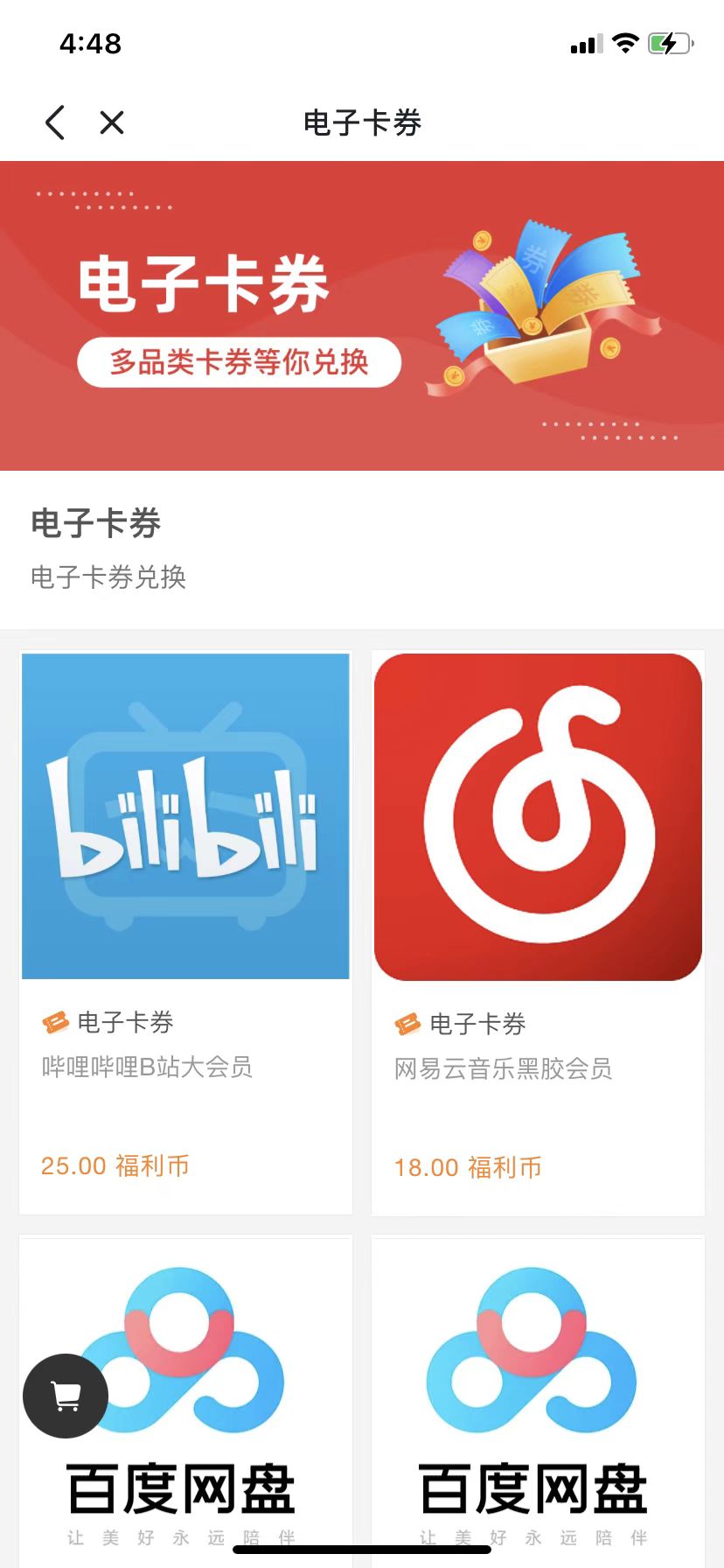Image resolution: width=724 pixels, height=1568 pixels.
Task: Open the right 百度网盘 card
Action: pos(538,1400)
